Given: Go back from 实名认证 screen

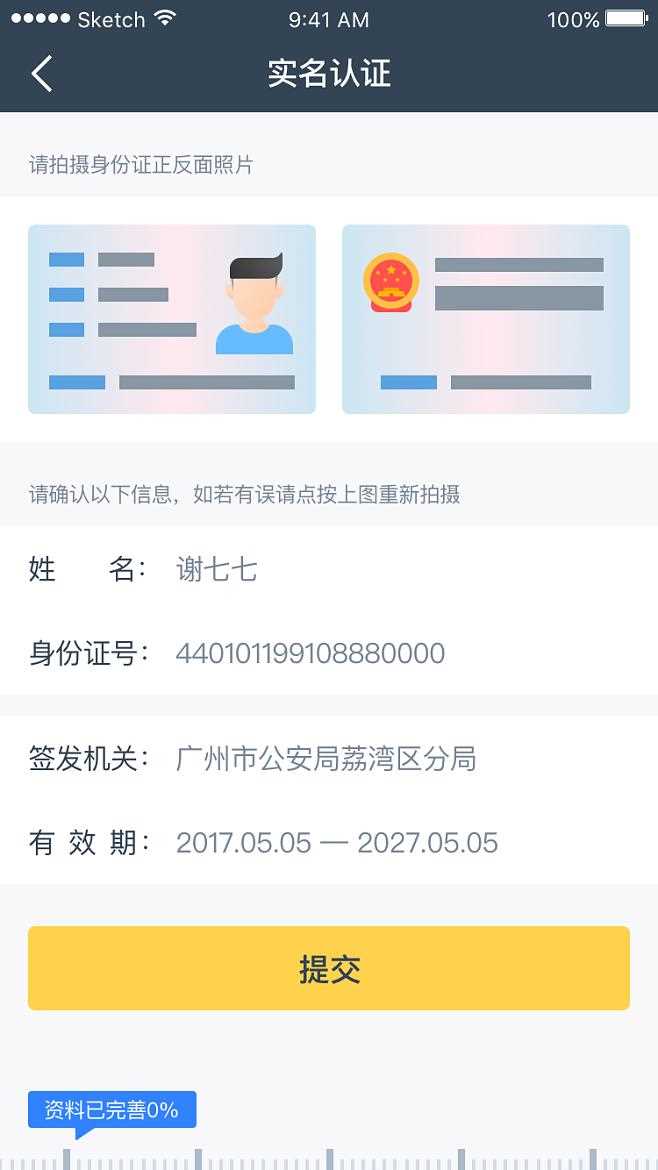Looking at the screenshot, I should (x=42, y=74).
